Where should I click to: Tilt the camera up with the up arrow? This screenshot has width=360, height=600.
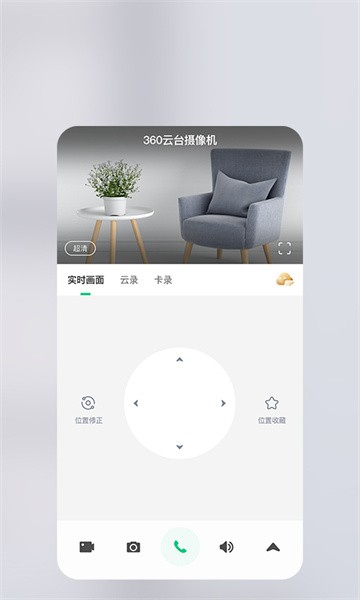coord(179,359)
